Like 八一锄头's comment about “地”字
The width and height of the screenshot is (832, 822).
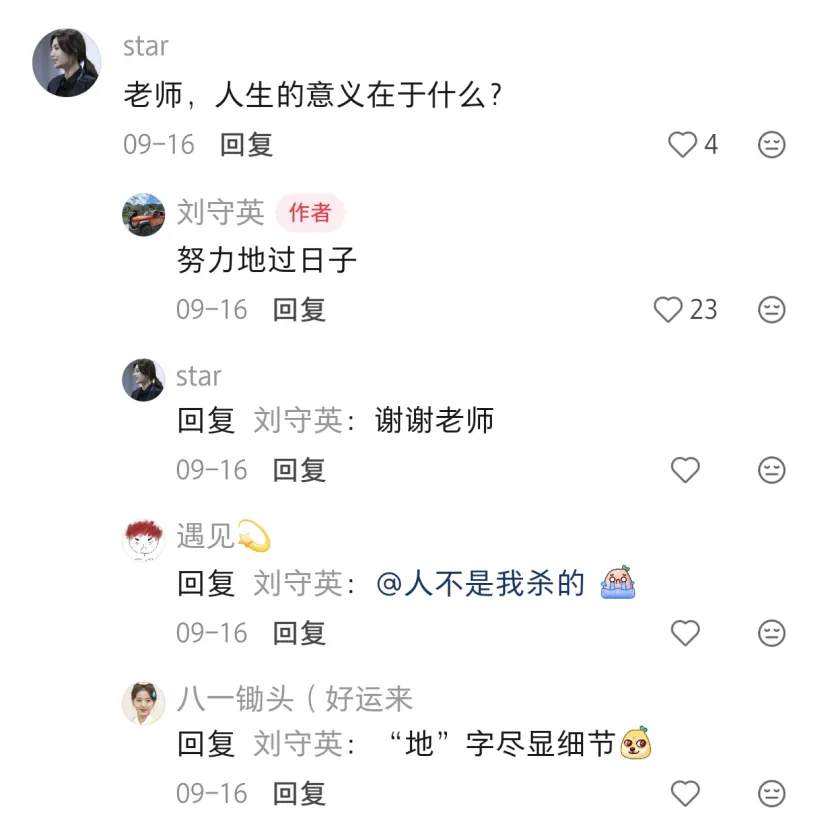pyautogui.click(x=685, y=793)
